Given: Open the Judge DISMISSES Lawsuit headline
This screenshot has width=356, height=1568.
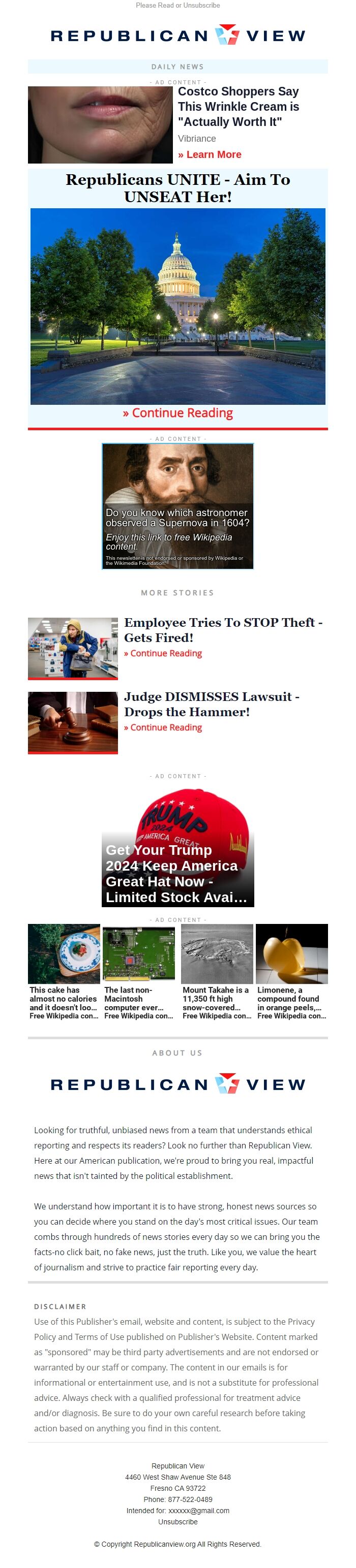Looking at the screenshot, I should (x=212, y=705).
